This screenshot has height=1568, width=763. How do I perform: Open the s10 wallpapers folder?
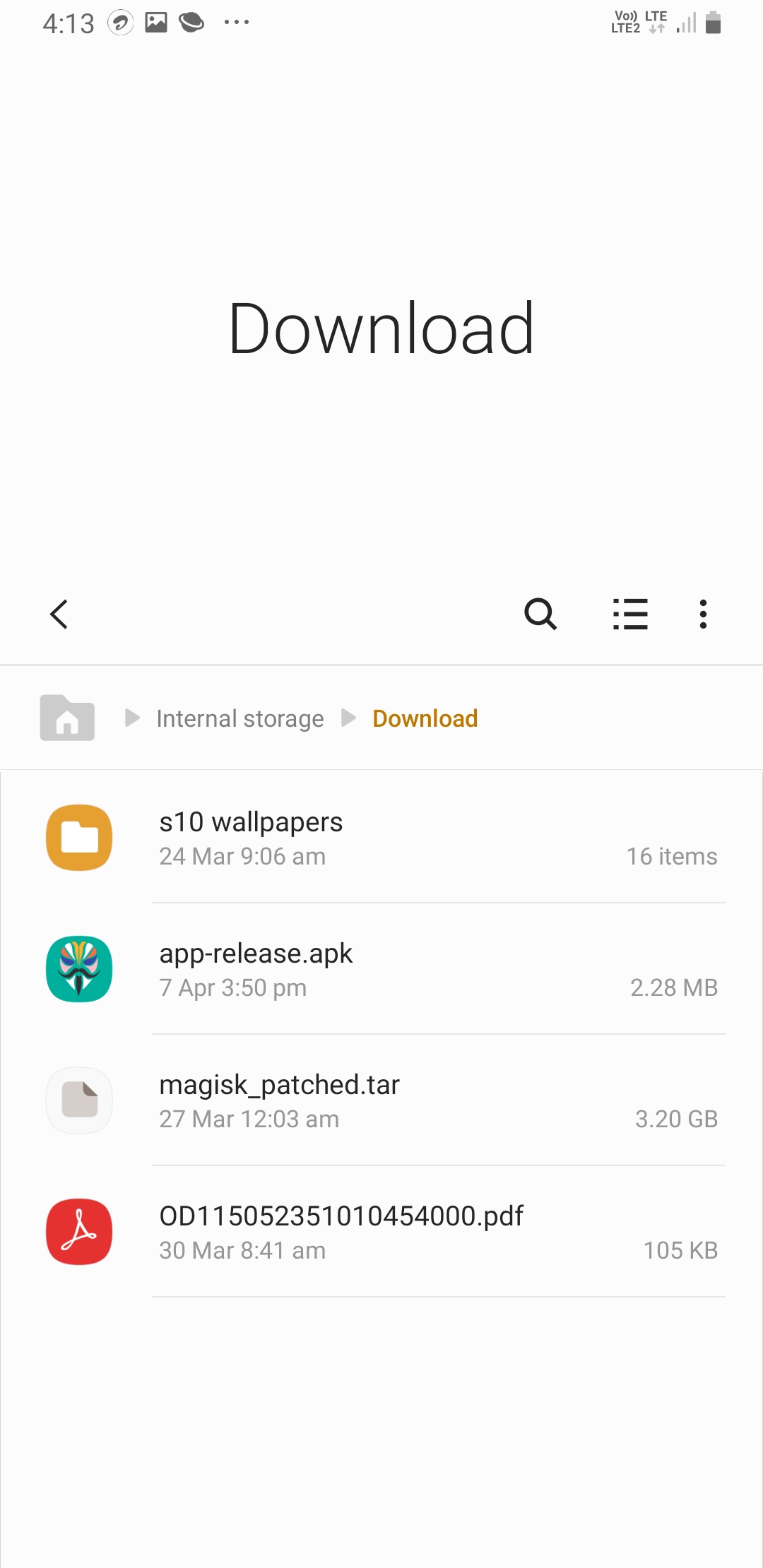[x=381, y=838]
